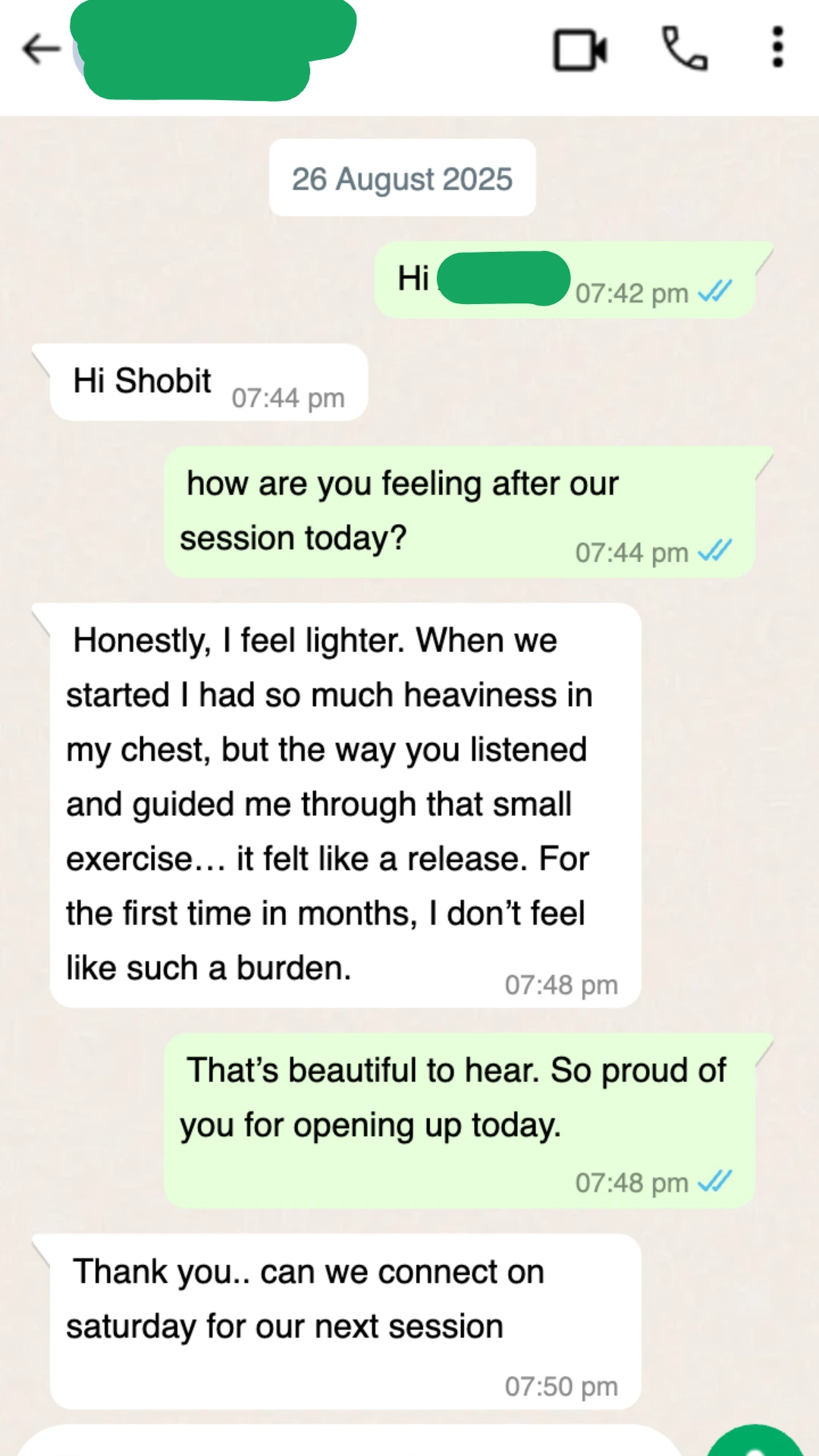
Task: Start a voice call with this contact
Action: click(684, 49)
